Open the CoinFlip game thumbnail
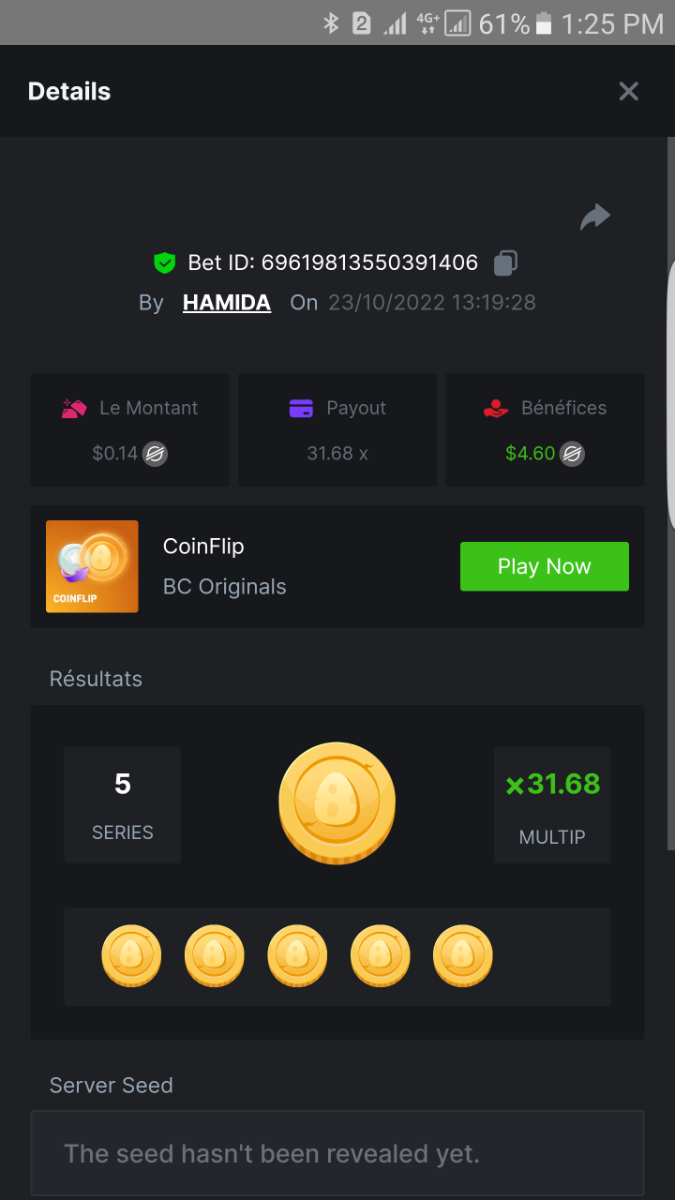The image size is (675, 1200). pos(92,566)
